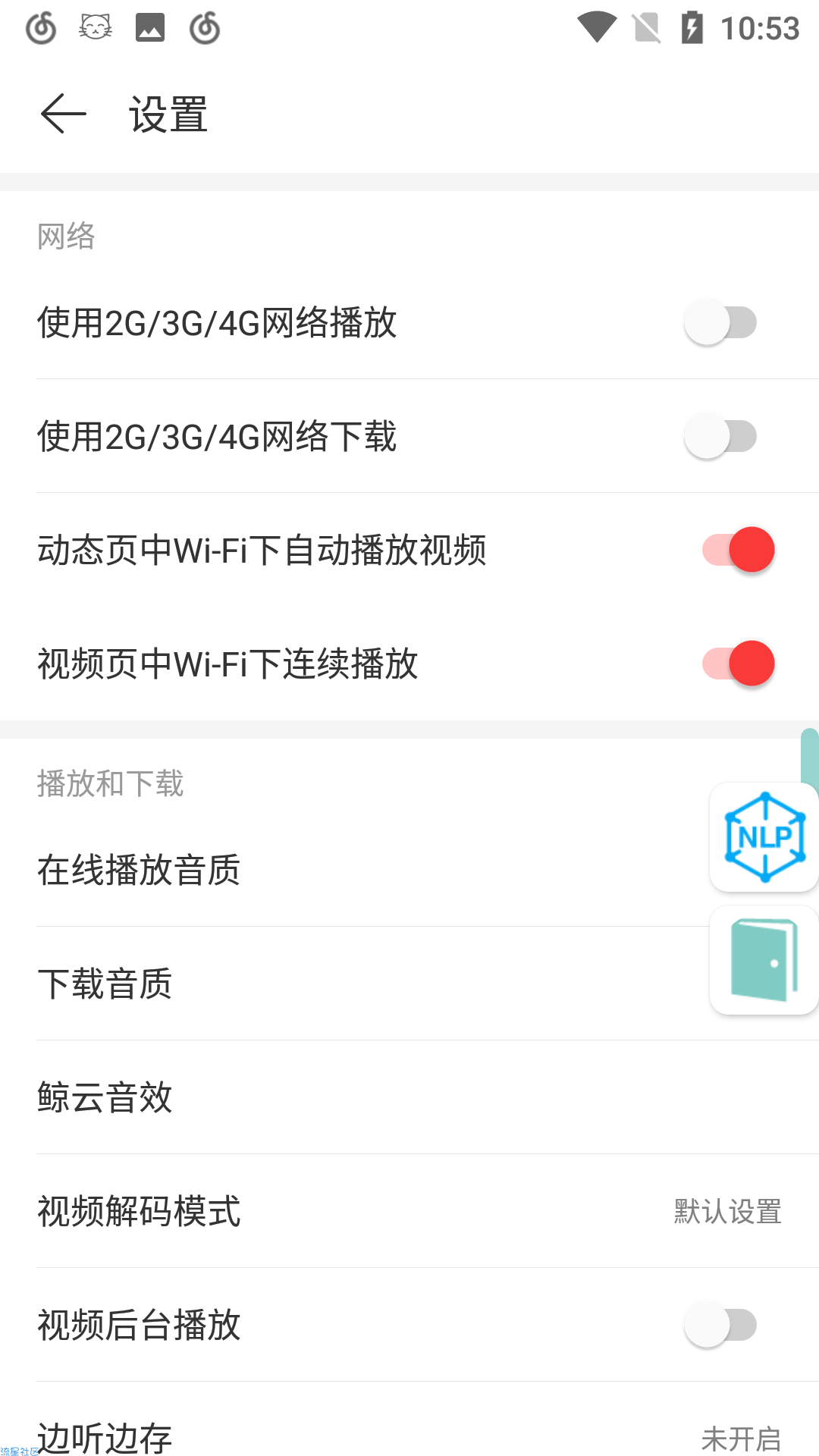This screenshot has width=819, height=1456.
Task: Tap the floating green door icon
Action: tap(764, 960)
